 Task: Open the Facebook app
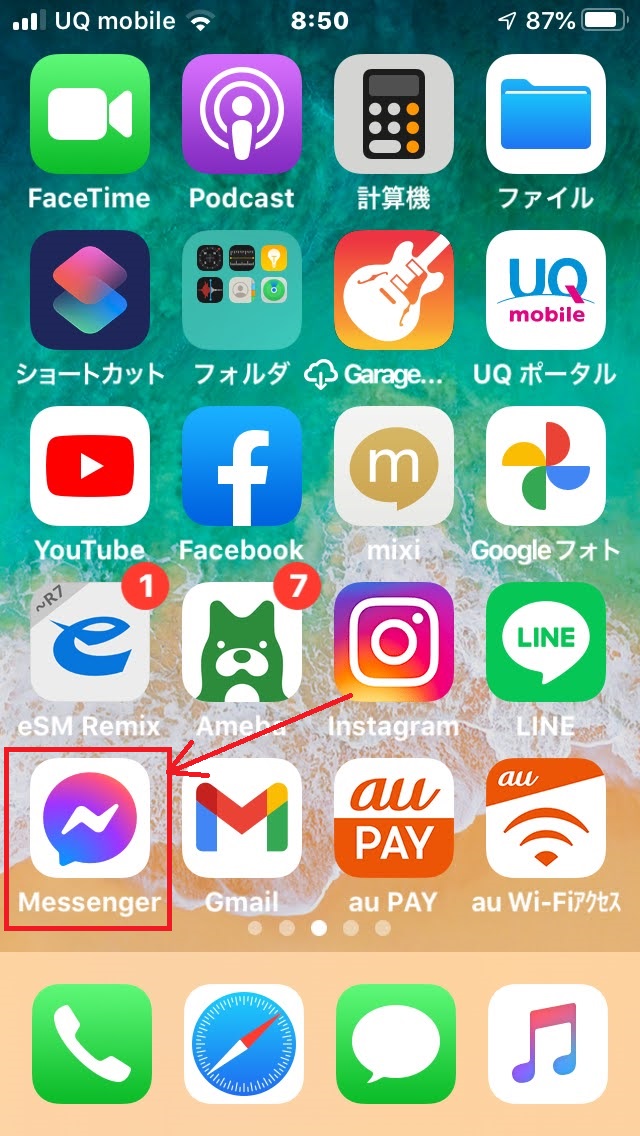point(242,466)
